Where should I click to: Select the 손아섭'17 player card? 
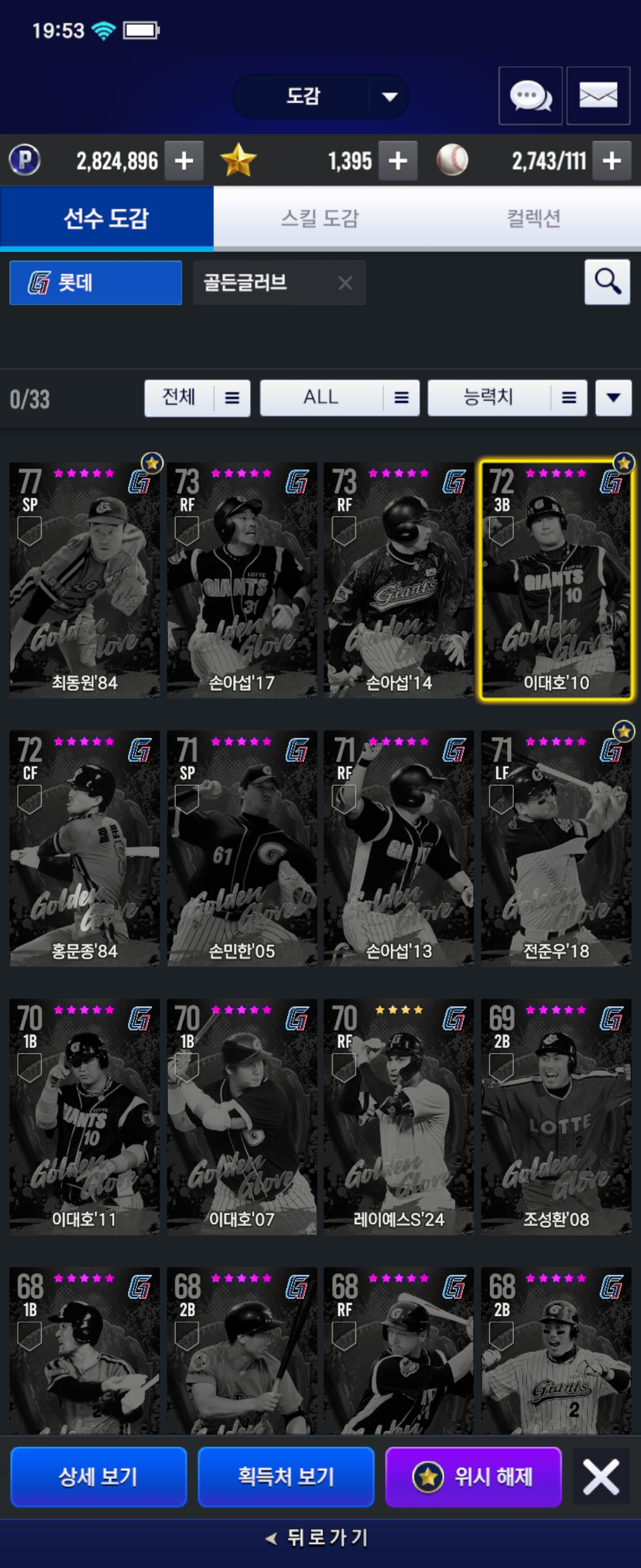click(242, 579)
